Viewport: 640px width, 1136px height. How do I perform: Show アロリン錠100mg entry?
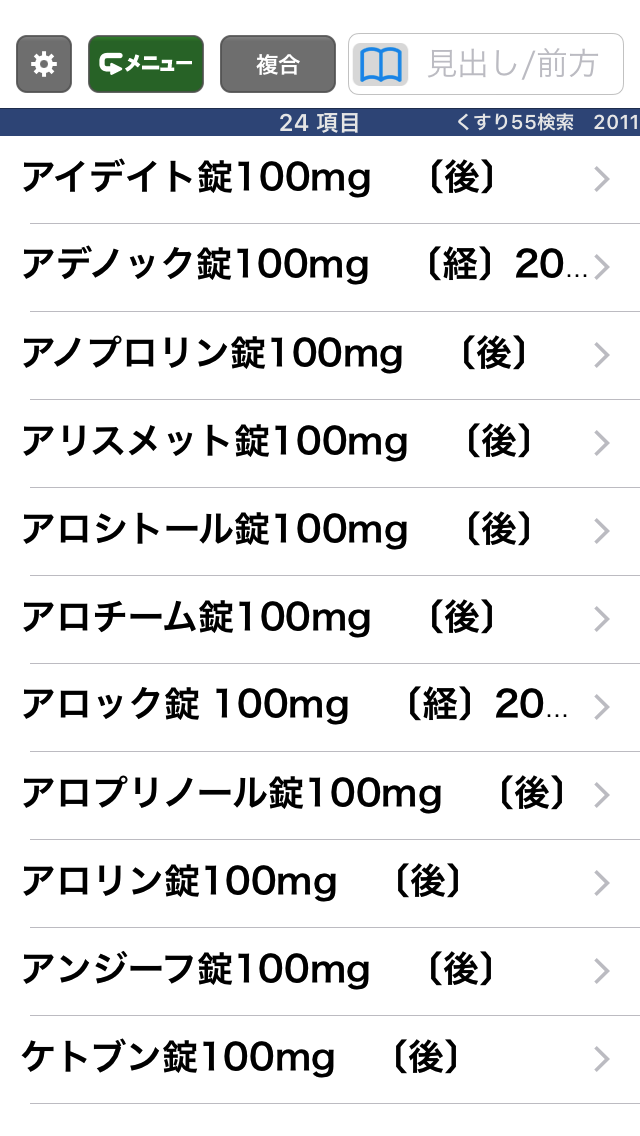click(320, 883)
